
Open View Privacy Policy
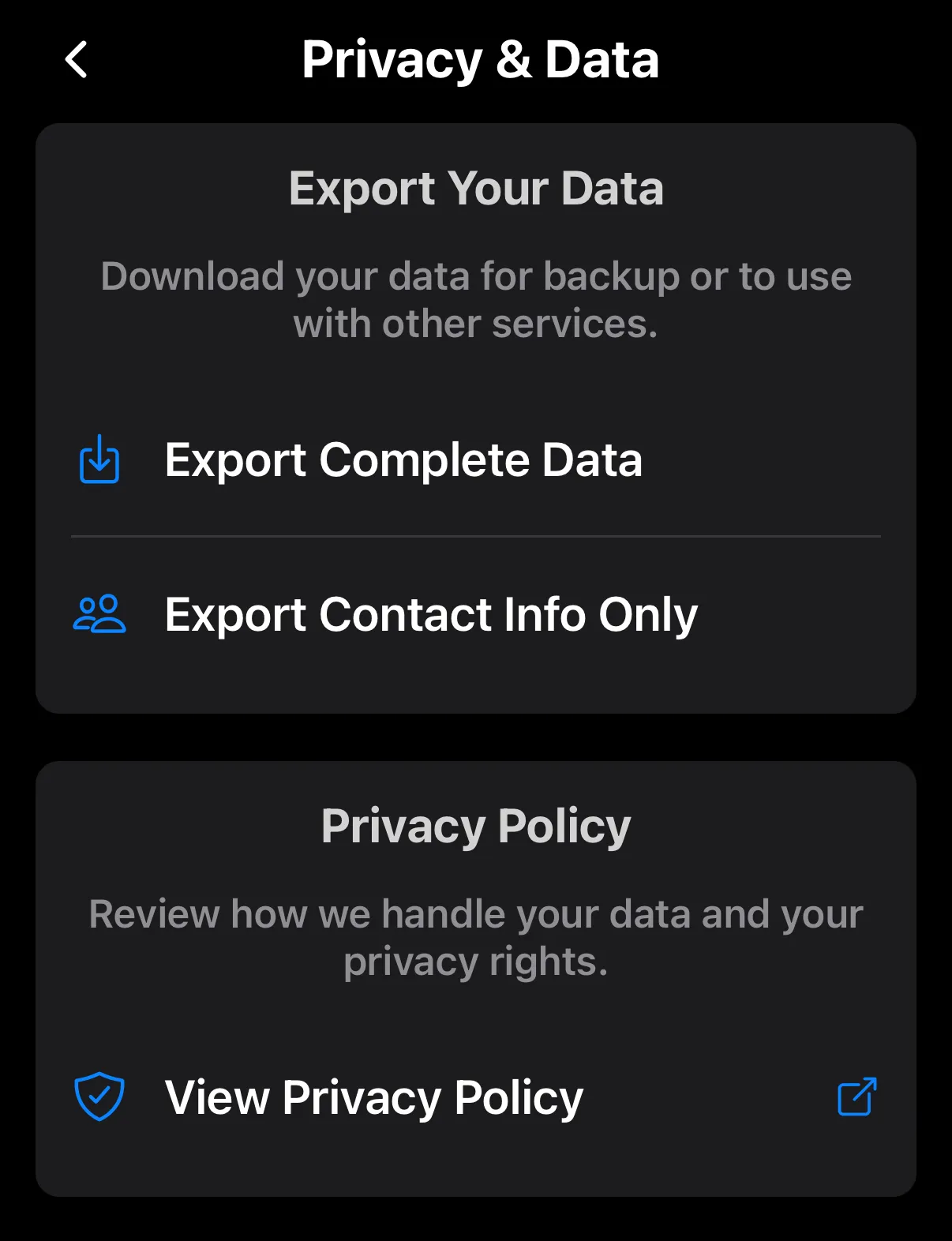coord(373,1095)
